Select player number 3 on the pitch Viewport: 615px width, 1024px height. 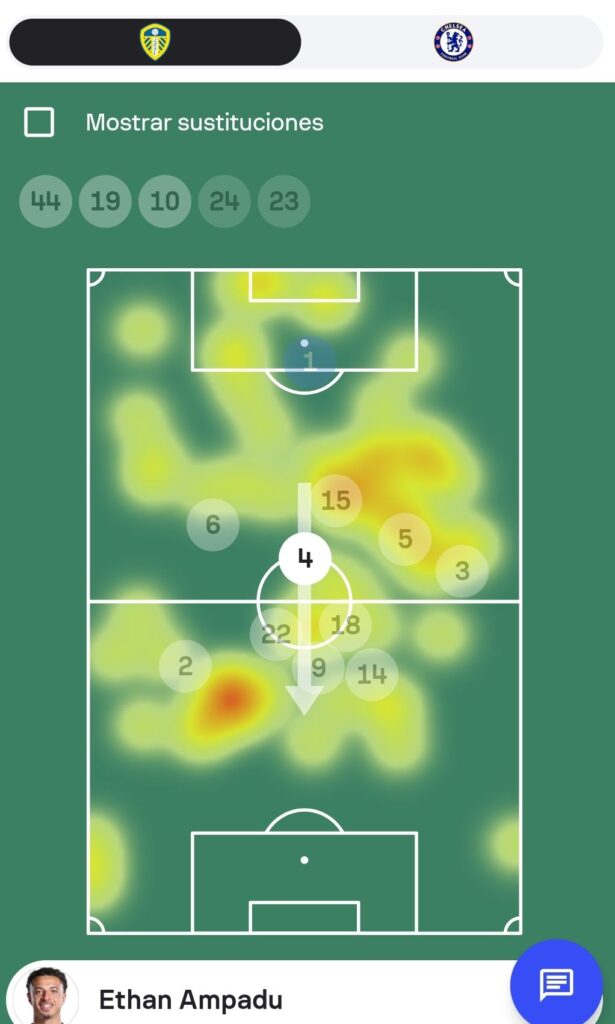tap(462, 571)
